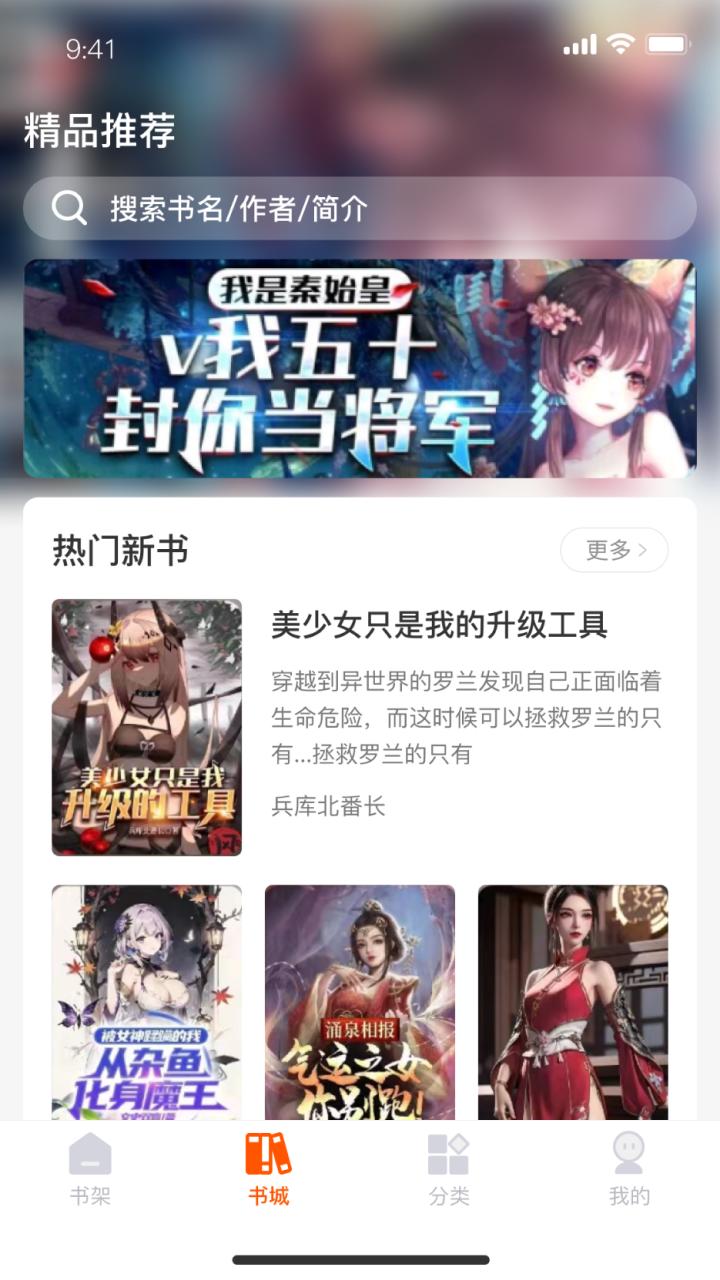Open the 我是秦始皇 promotional banner
The height and width of the screenshot is (1280, 720).
360,368
